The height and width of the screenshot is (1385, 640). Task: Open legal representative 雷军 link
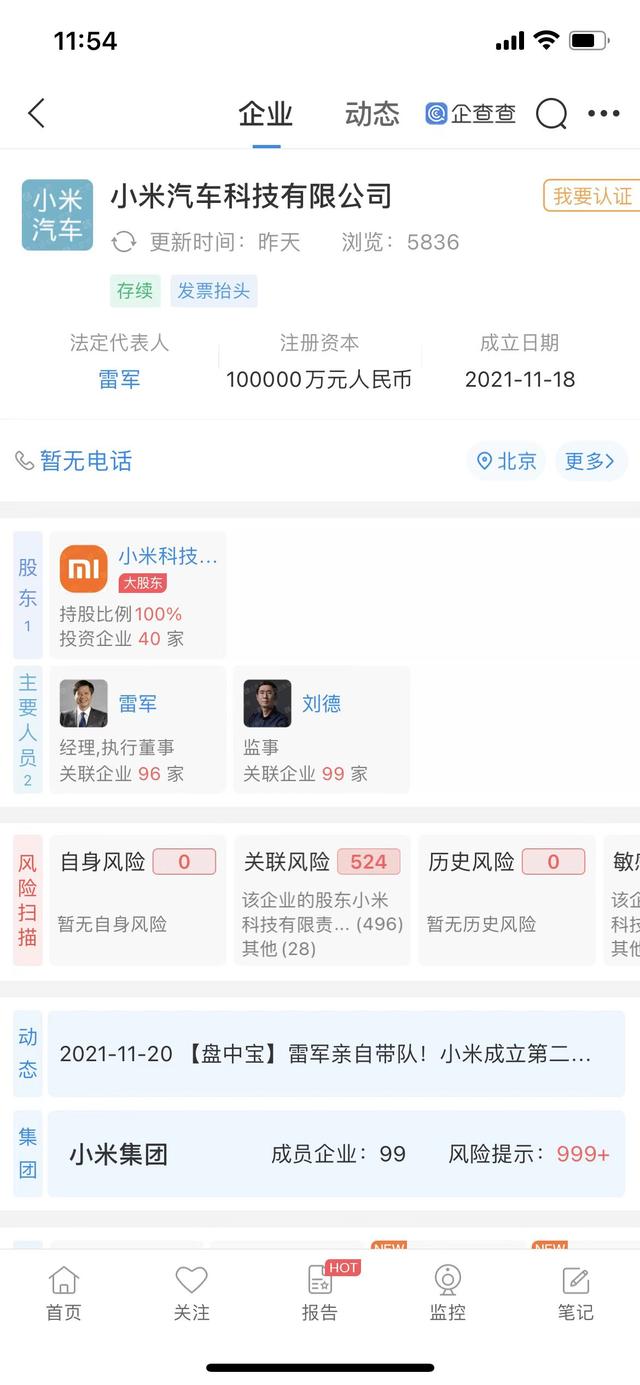(119, 380)
